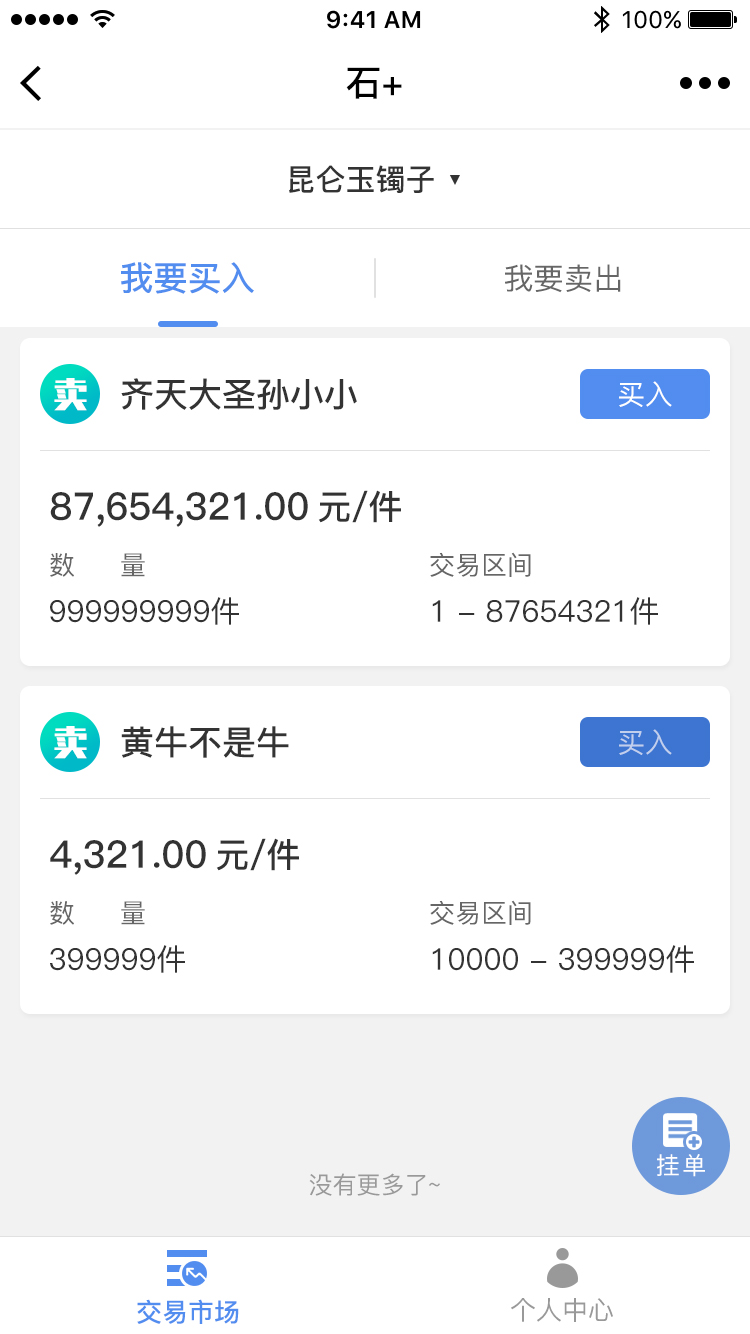This screenshot has width=750, height=1334.
Task: Open the 挂单 floating button
Action: click(681, 1146)
